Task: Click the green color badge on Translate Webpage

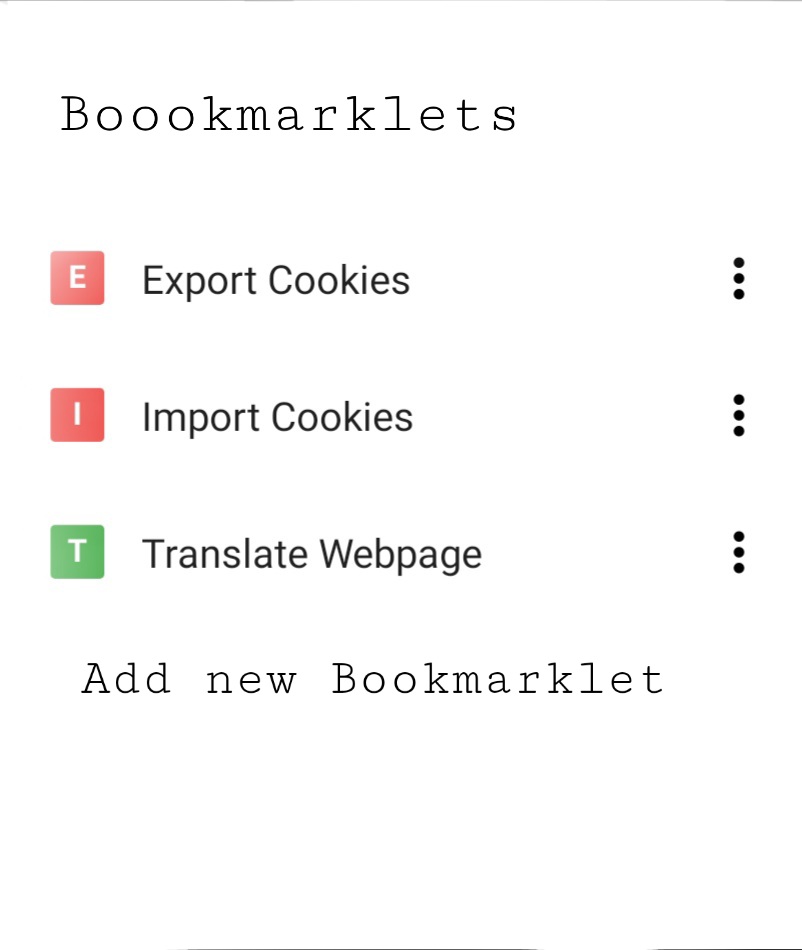Action: pos(77,552)
